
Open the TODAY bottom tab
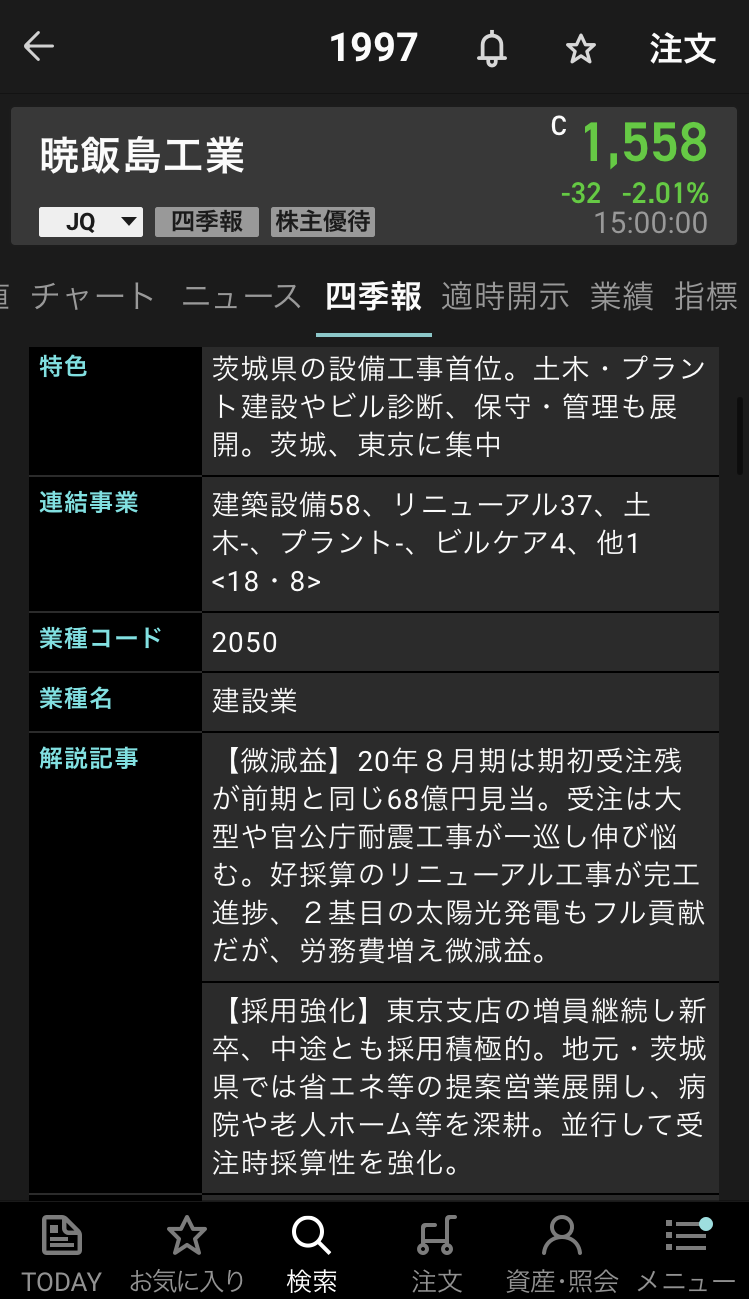[62, 1252]
